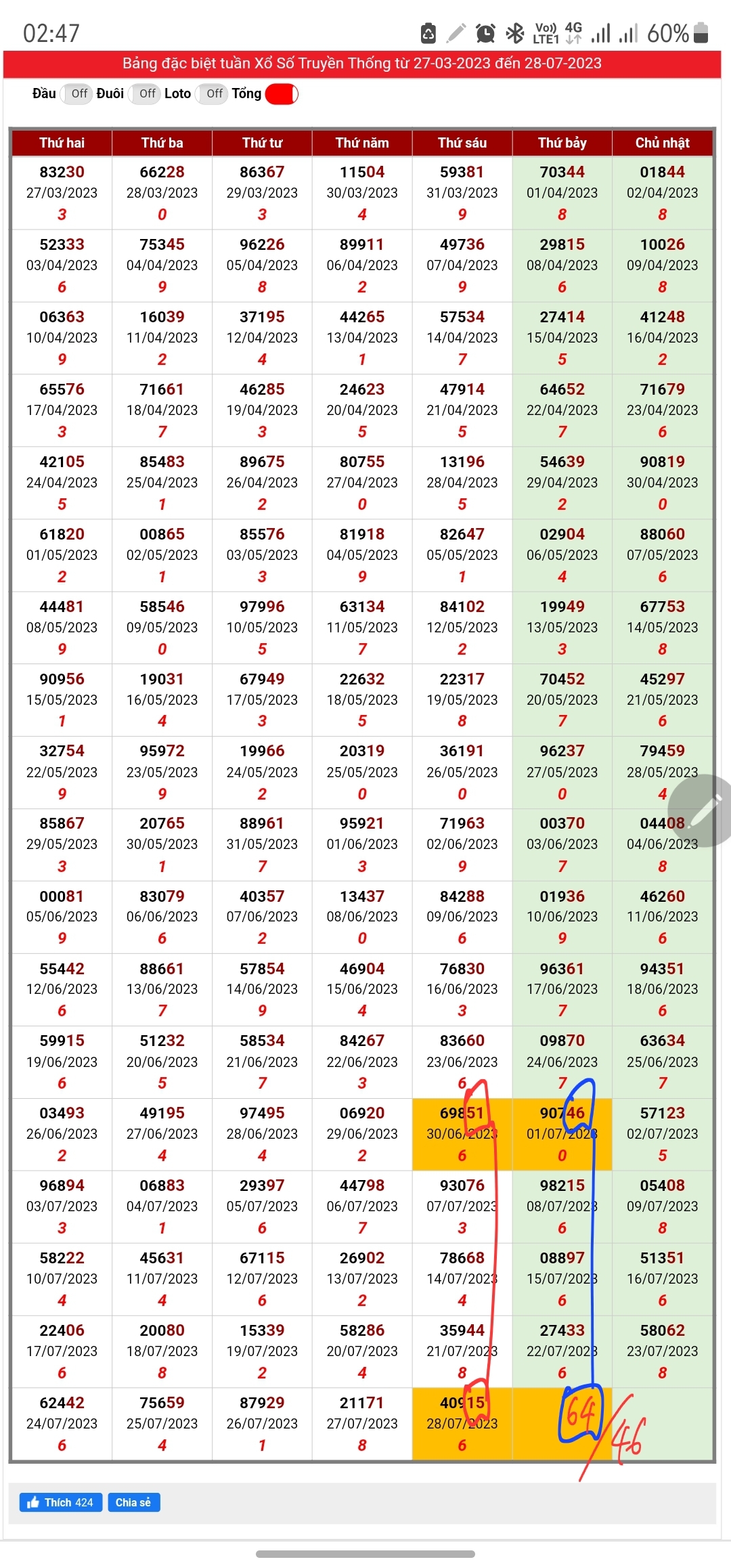Image resolution: width=731 pixels, height=1568 pixels.
Task: Switch on the Loto toggle
Action: pyautogui.click(x=212, y=94)
